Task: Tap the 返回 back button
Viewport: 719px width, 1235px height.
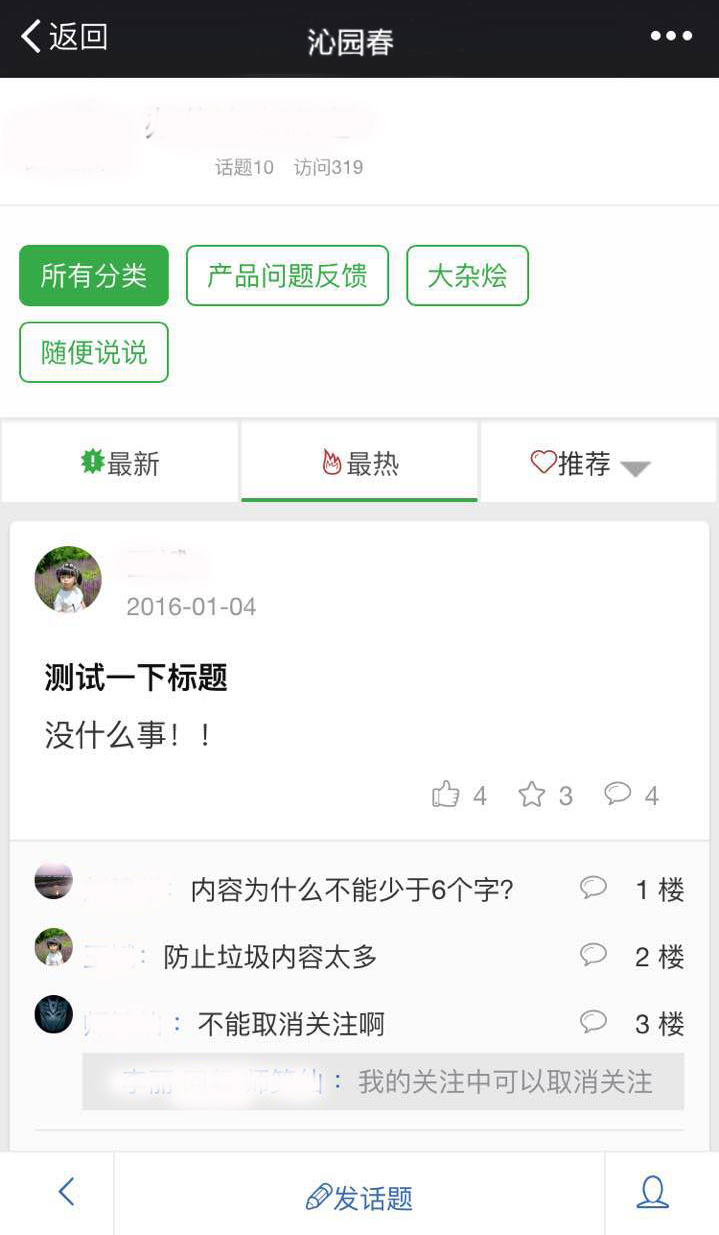Action: pyautogui.click(x=64, y=38)
